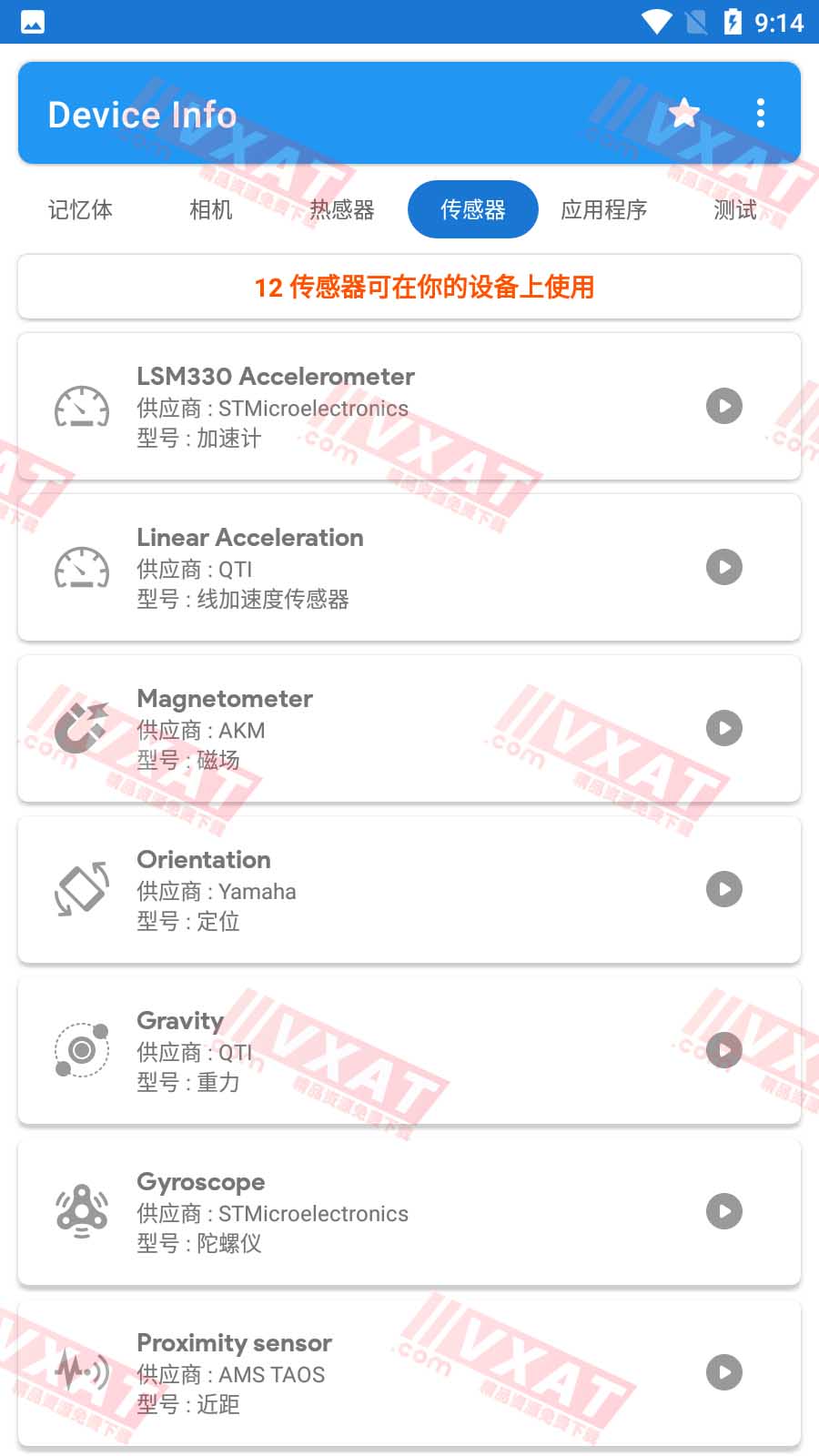Play the LSM330 Accelerometer sensor test
The image size is (819, 1456).
[724, 406]
